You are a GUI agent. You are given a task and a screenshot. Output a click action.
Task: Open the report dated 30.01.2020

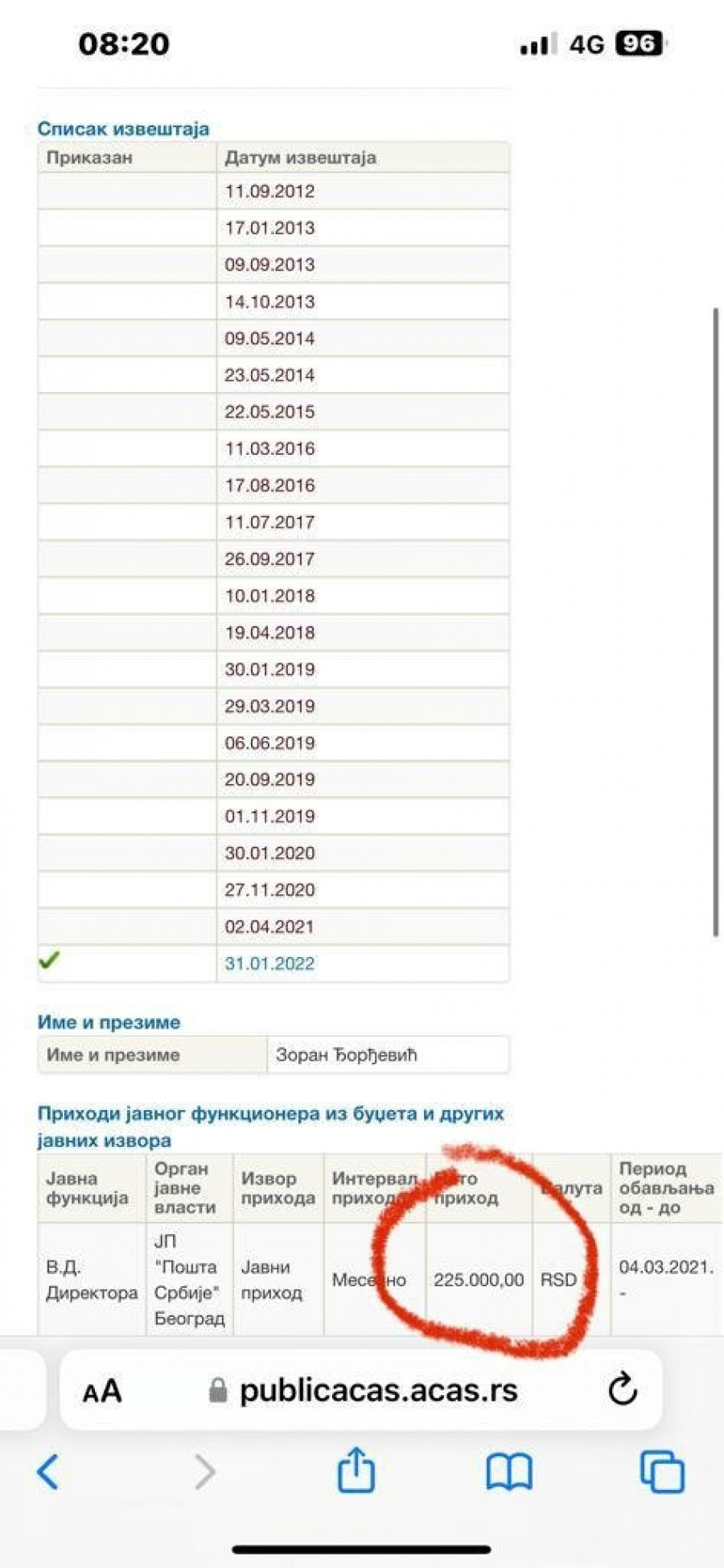[x=269, y=853]
